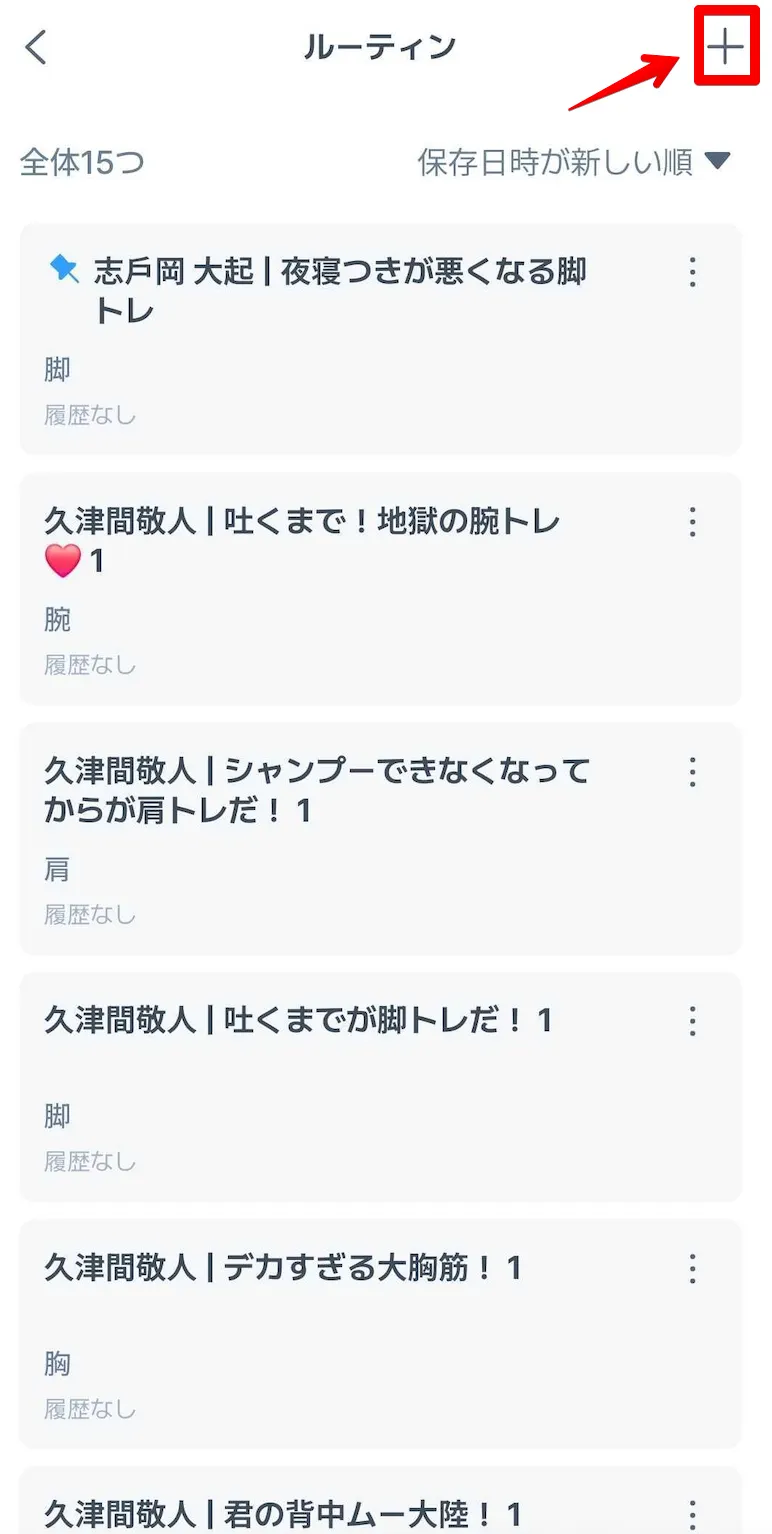Open options menu for 夜寝つきが悪くなる脚トレ
Viewport: 772px width, 1534px height.
pyautogui.click(x=692, y=272)
